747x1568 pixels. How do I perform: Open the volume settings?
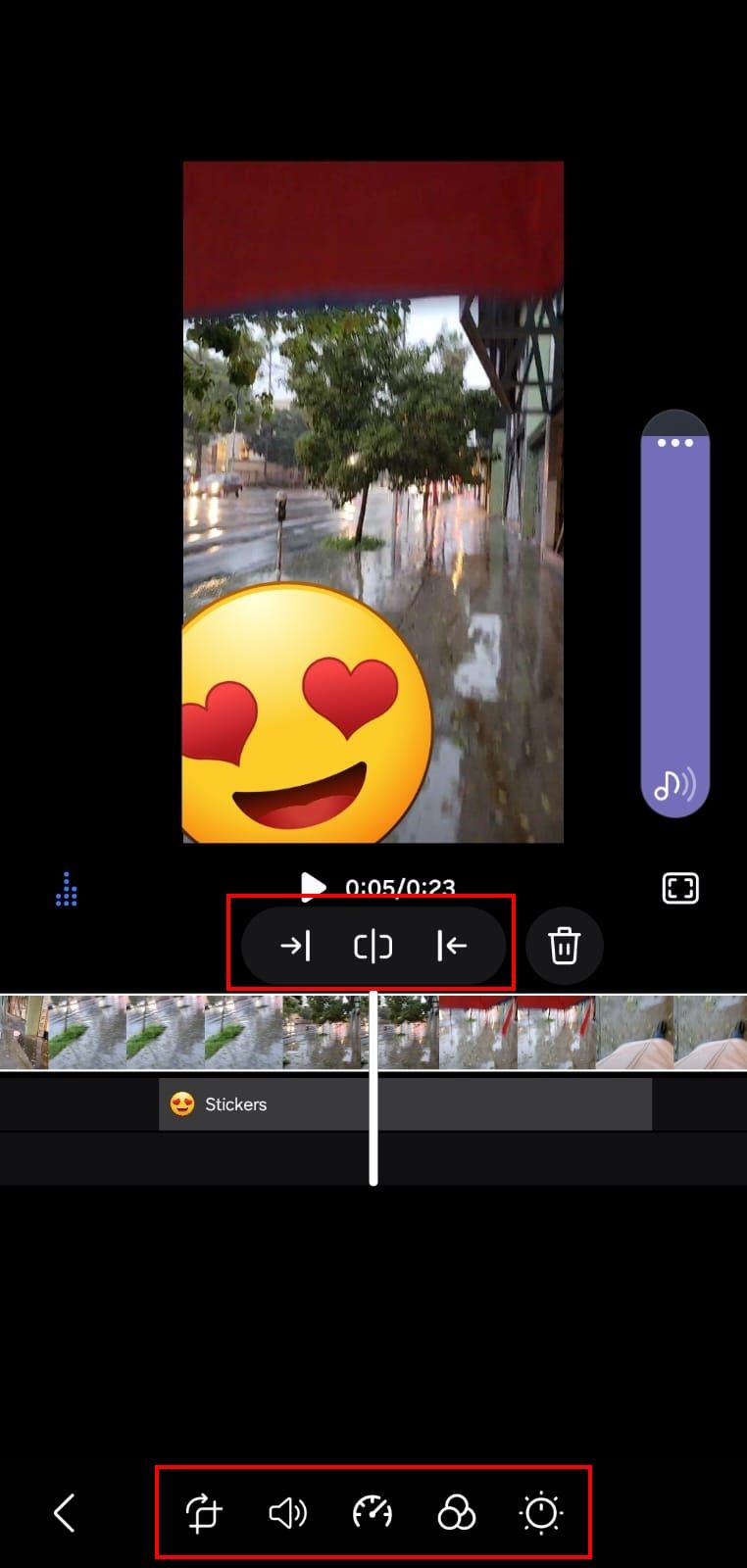pos(287,1513)
